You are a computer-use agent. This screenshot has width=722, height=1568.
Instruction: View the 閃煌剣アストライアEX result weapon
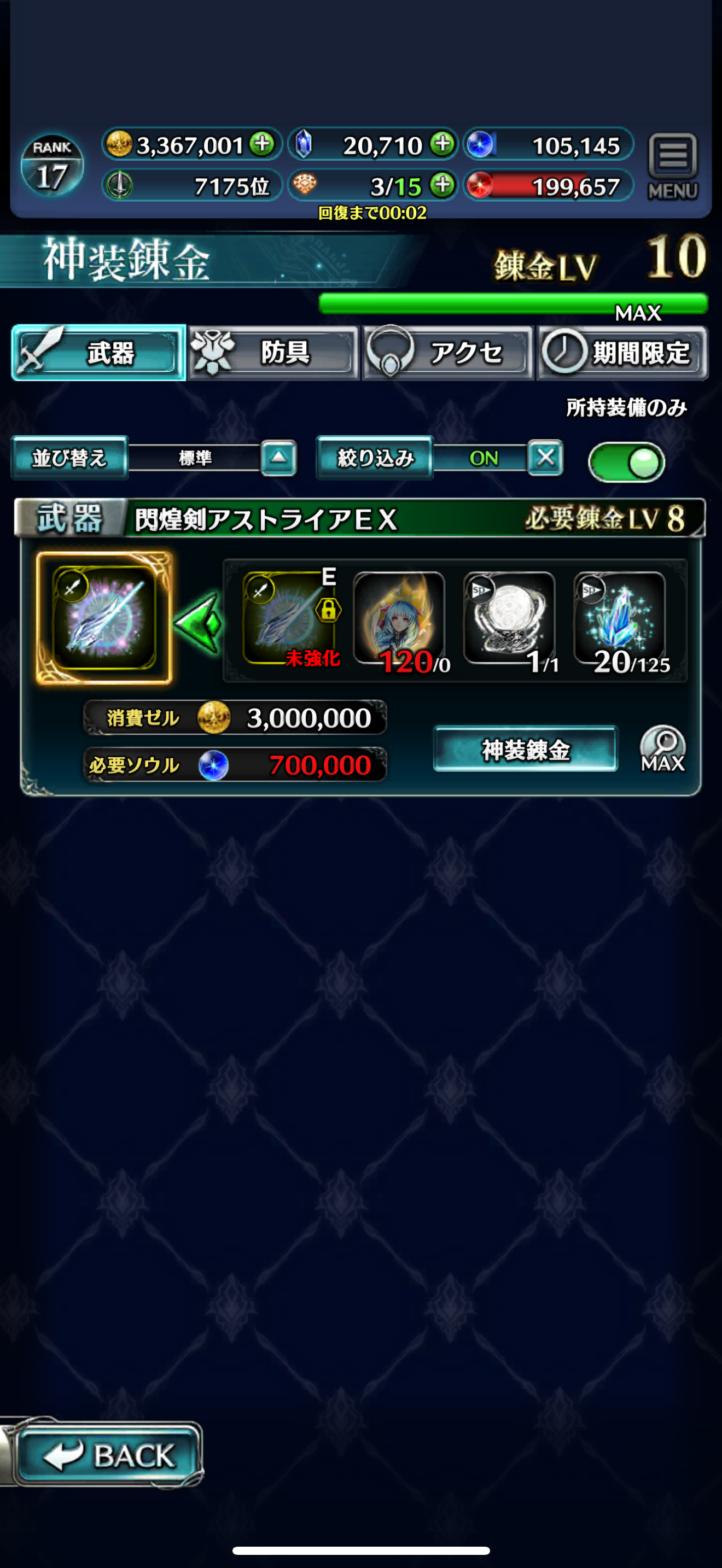(104, 618)
